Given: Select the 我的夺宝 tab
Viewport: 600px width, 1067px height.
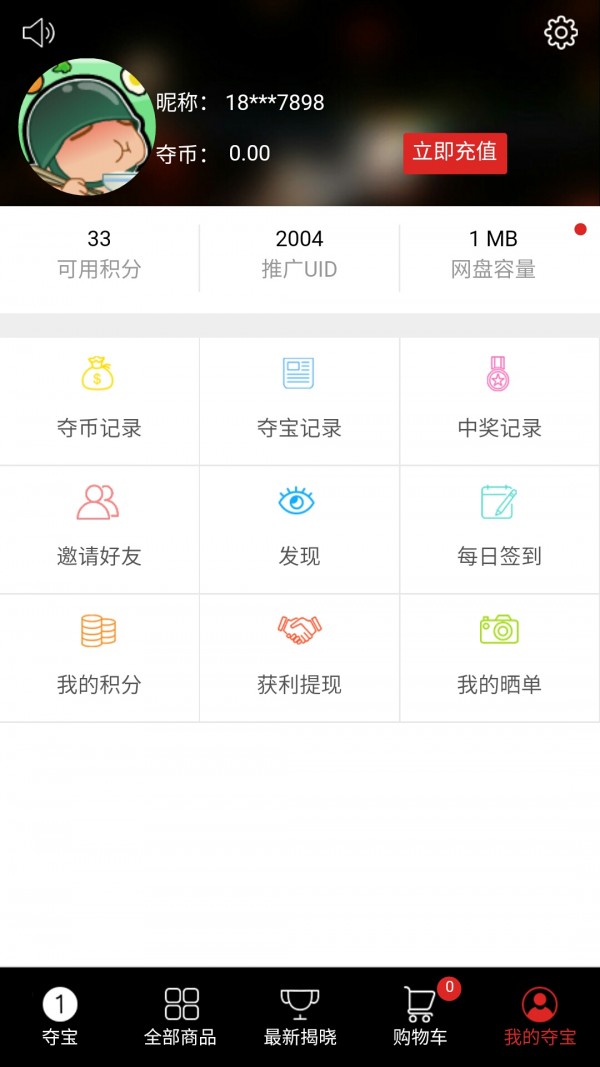Looking at the screenshot, I should point(540,1016).
